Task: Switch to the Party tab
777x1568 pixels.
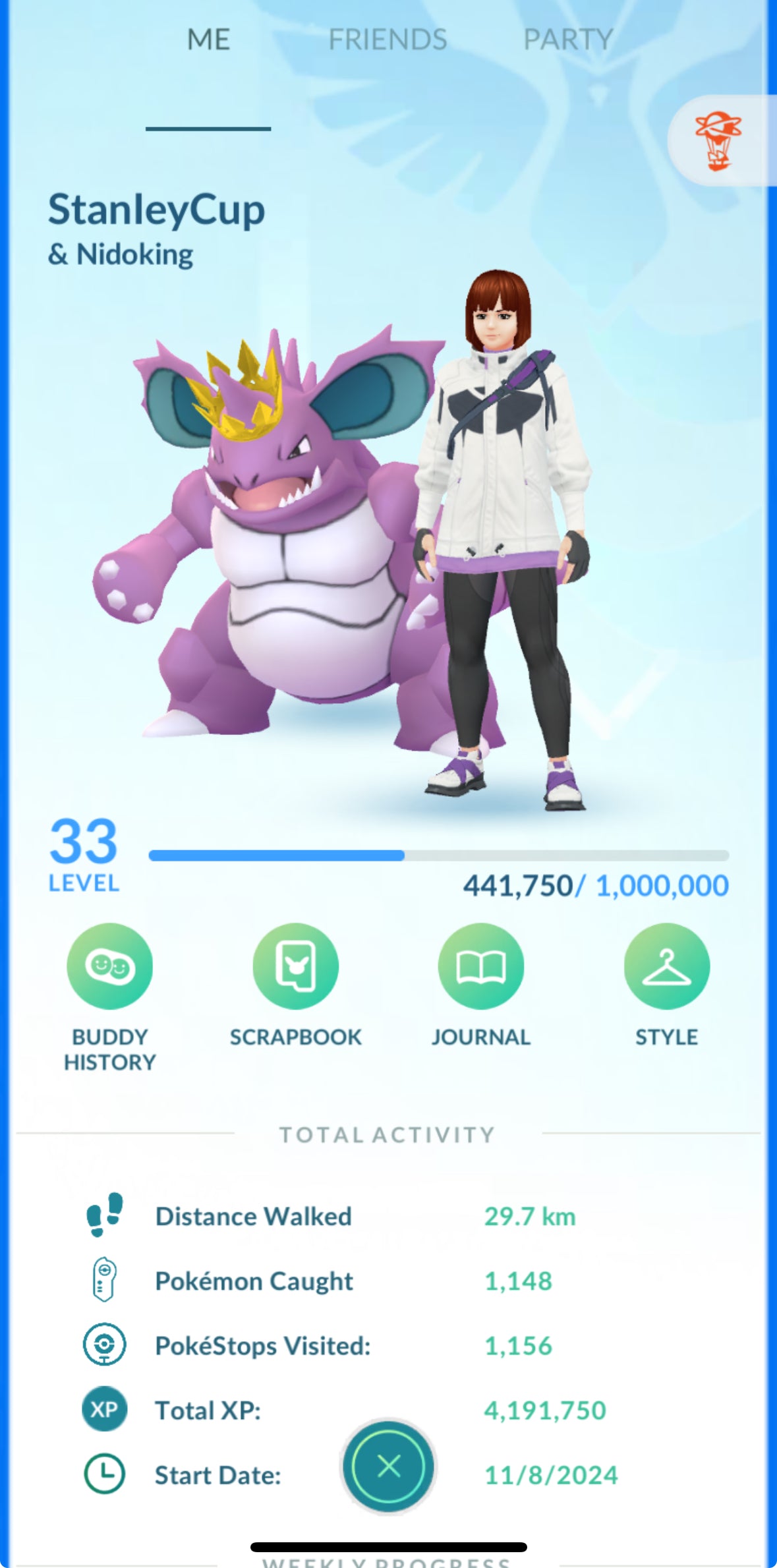Action: 568,40
